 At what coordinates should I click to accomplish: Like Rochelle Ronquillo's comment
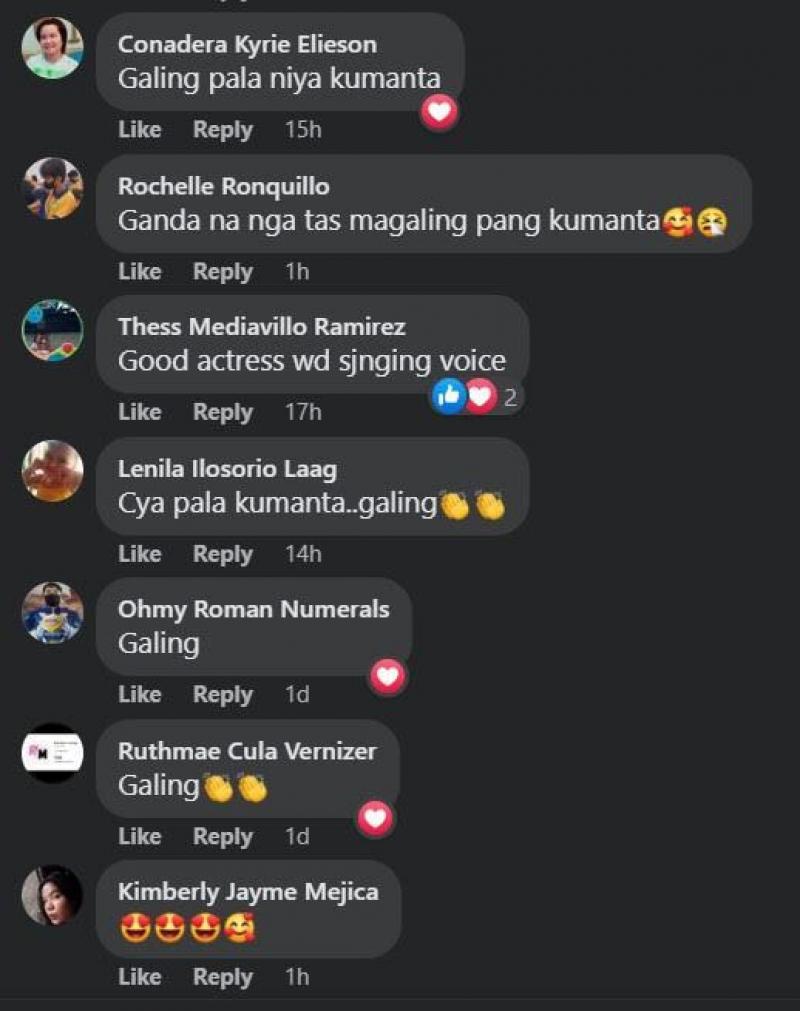tap(139, 271)
